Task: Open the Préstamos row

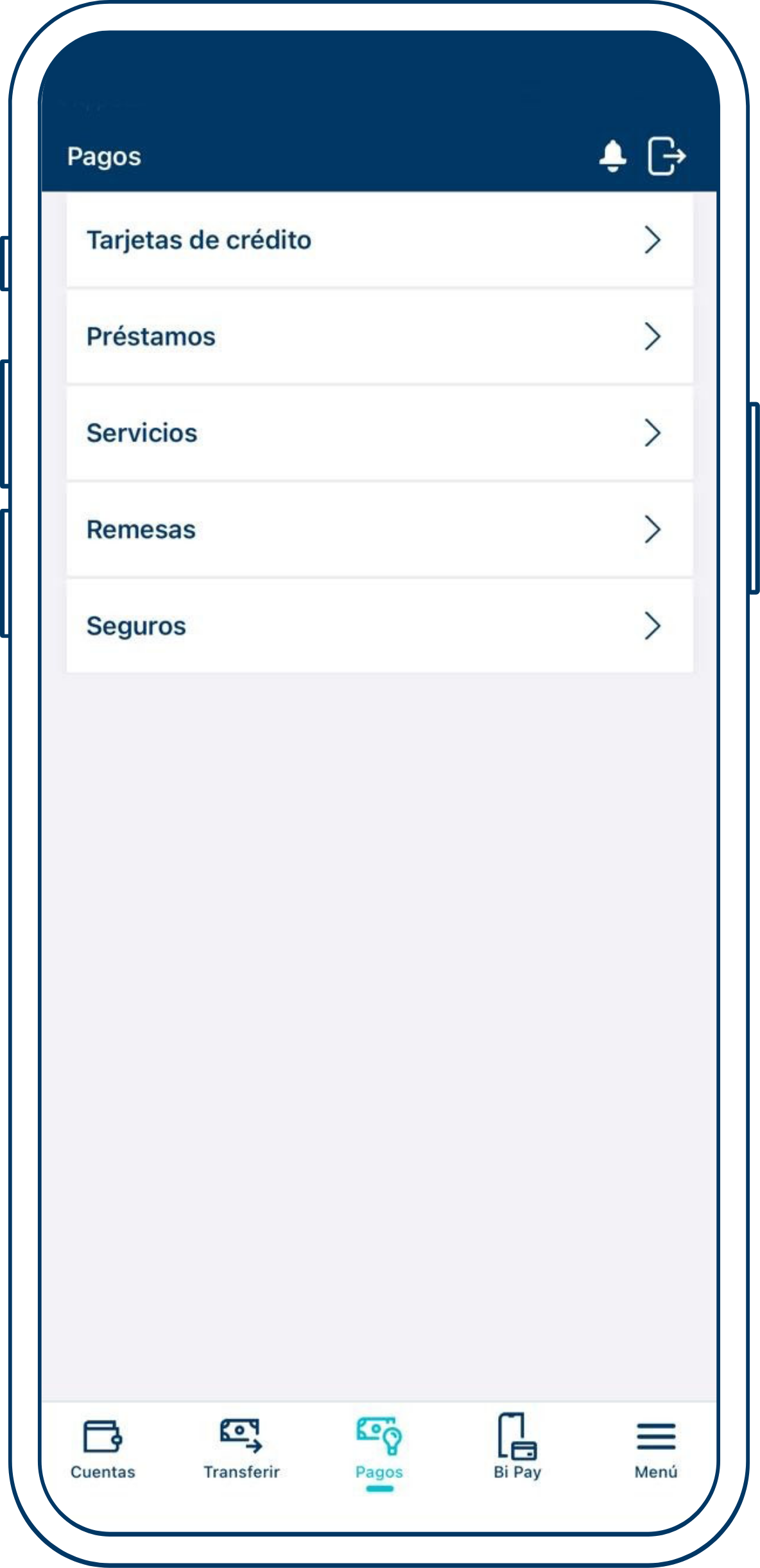Action: [379, 337]
